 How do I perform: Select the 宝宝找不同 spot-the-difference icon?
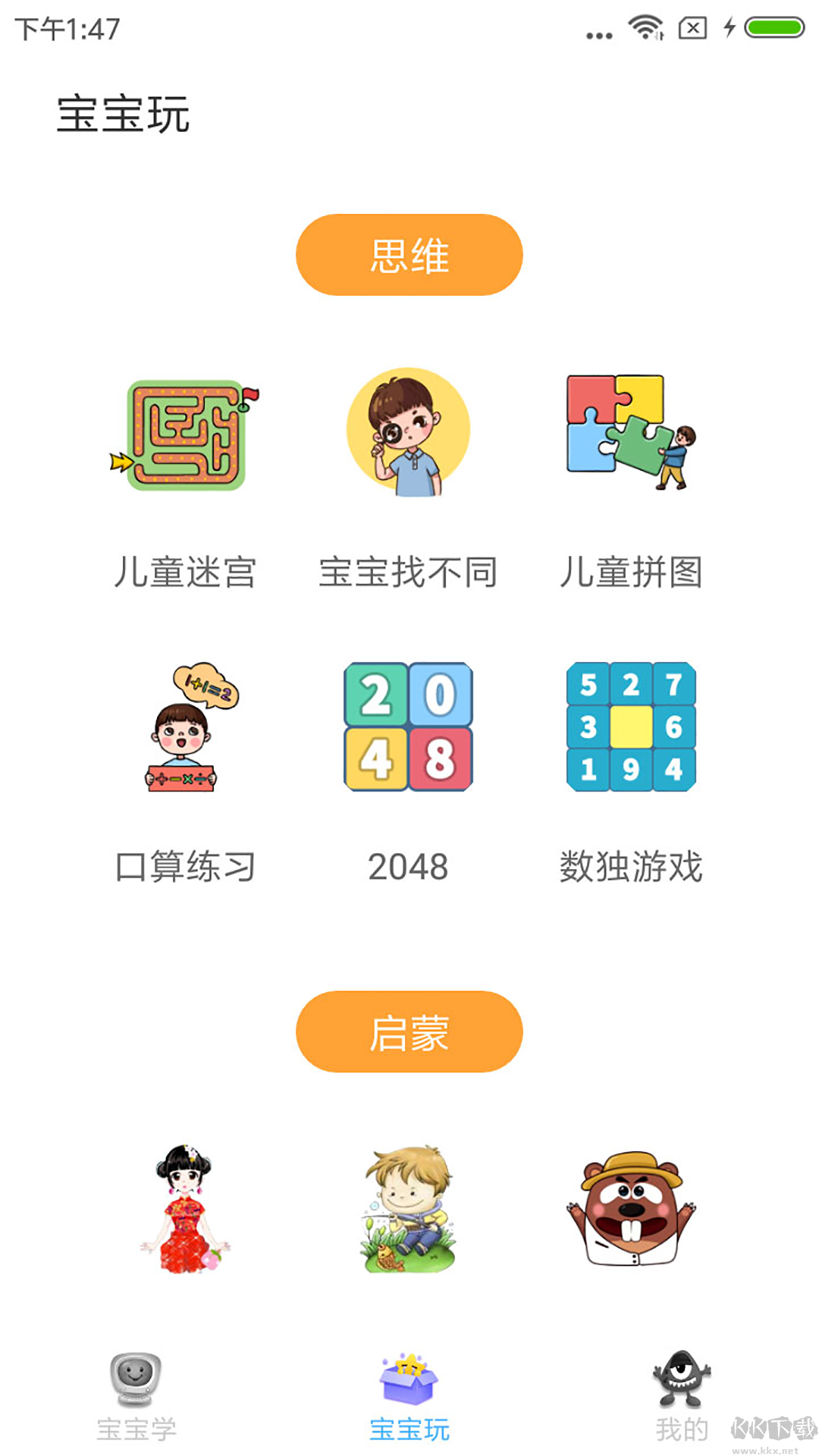coord(409,436)
